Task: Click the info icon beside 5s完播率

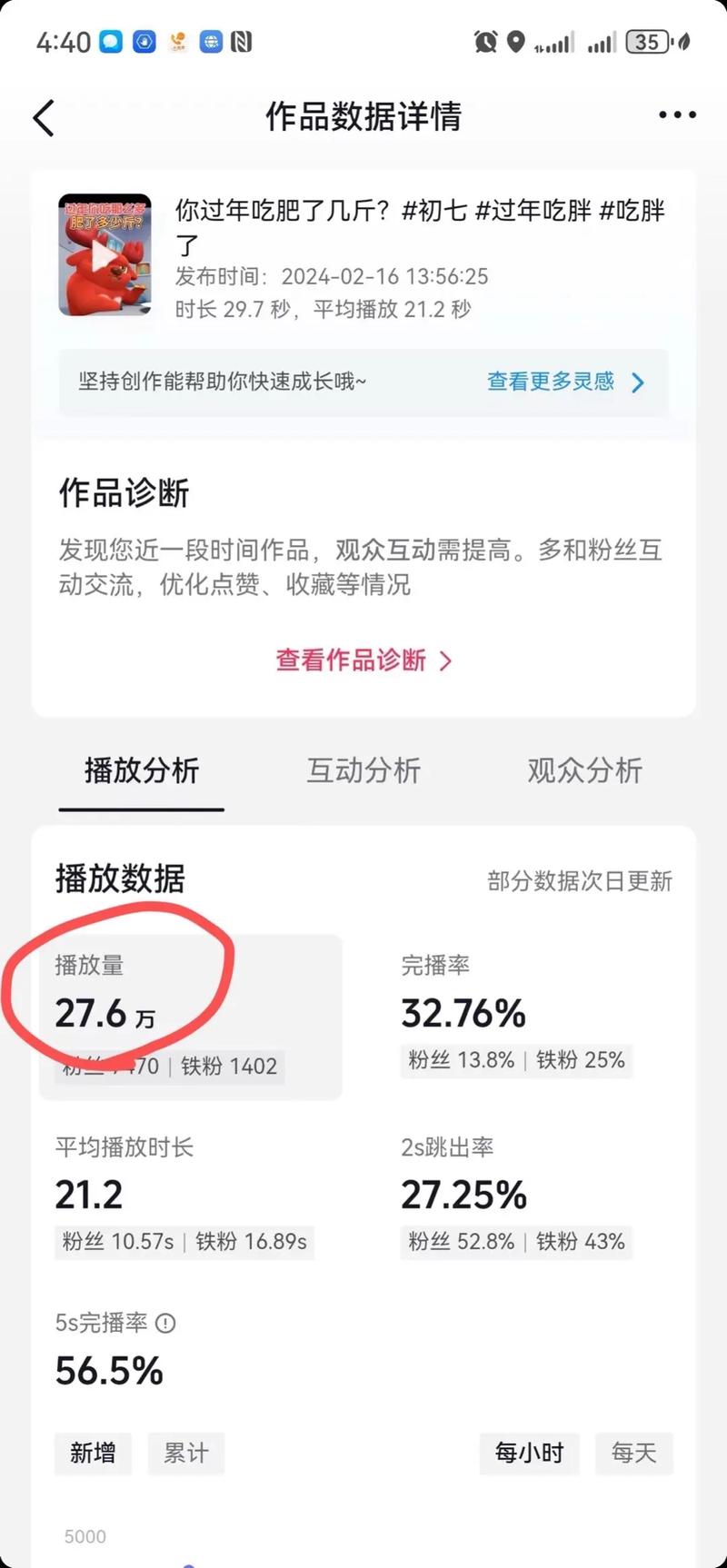Action: click(167, 1324)
